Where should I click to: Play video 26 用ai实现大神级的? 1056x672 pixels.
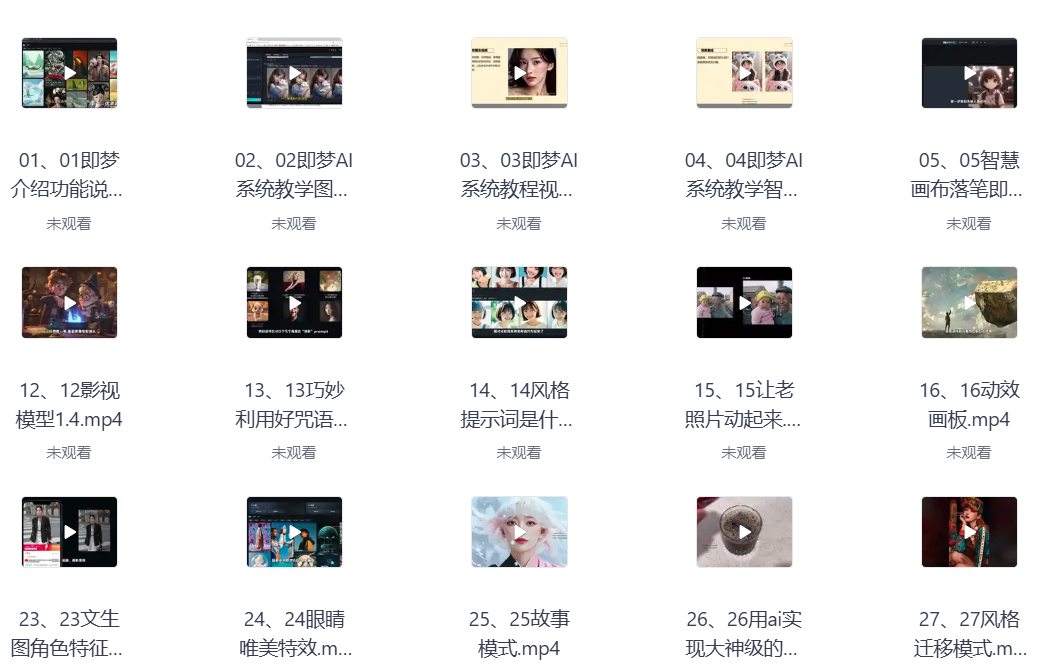[744, 532]
